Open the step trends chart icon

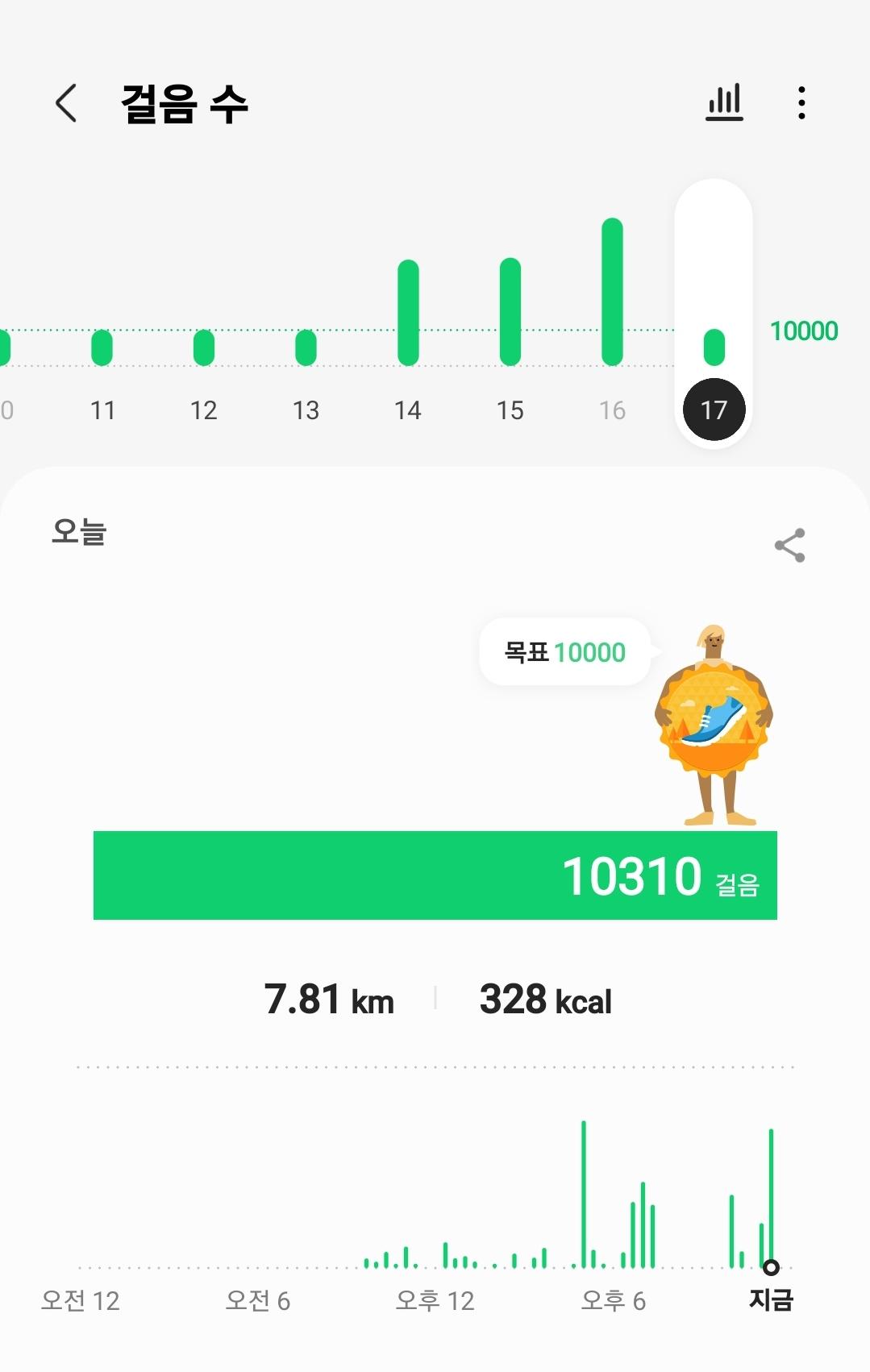(724, 103)
